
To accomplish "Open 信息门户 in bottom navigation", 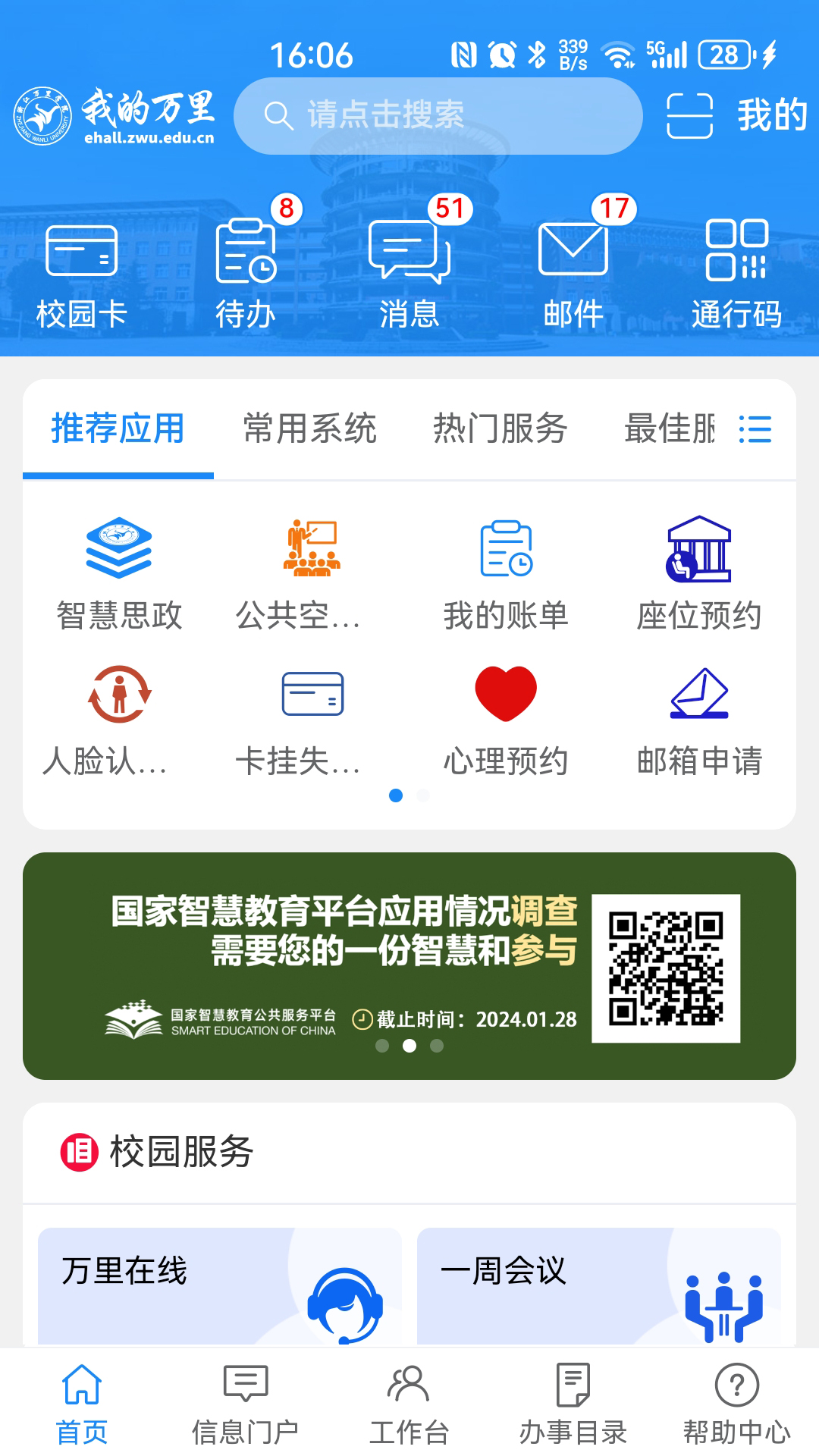I will pos(246,1407).
